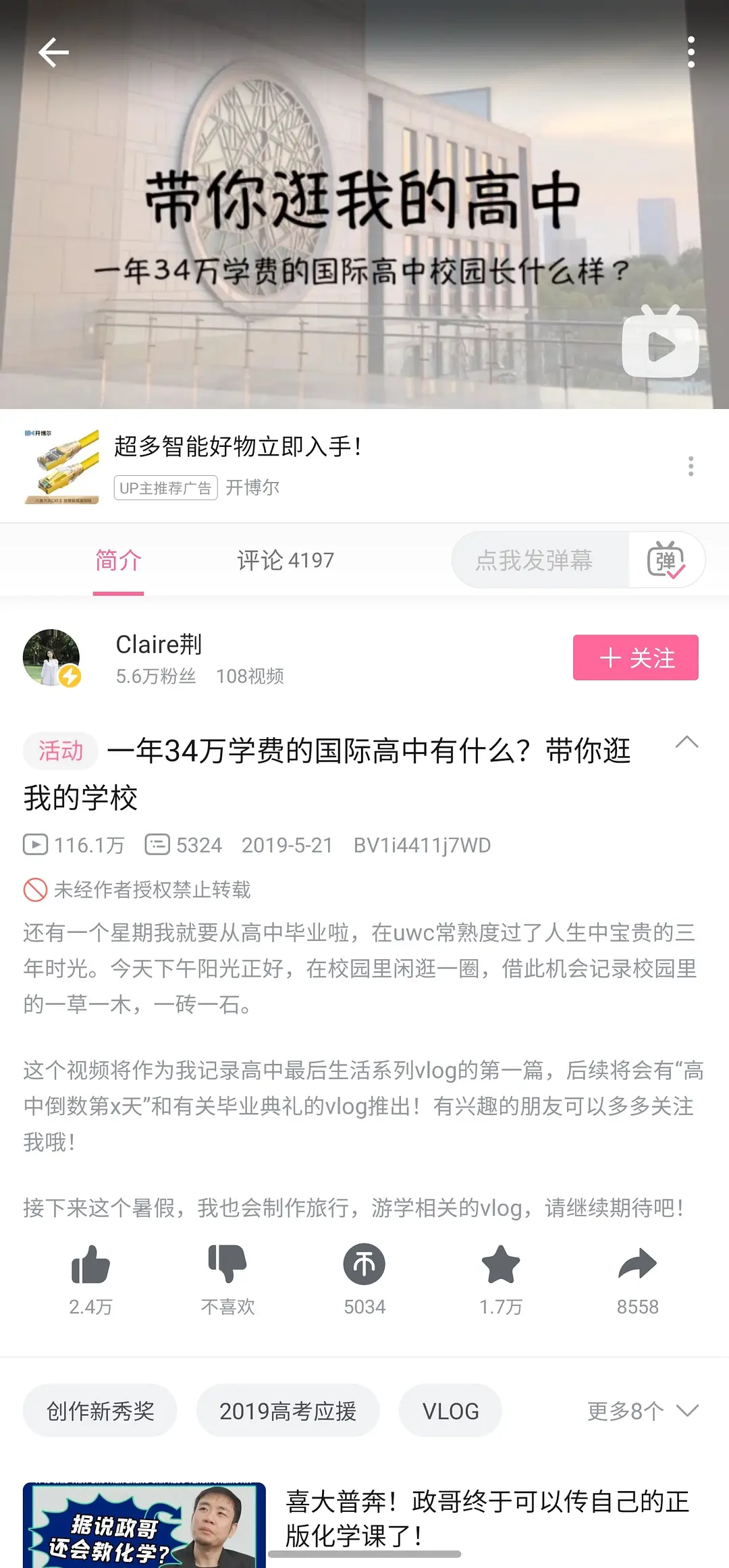The height and width of the screenshot is (1568, 729).
Task: Open the ad's three-dot options
Action: tap(691, 466)
